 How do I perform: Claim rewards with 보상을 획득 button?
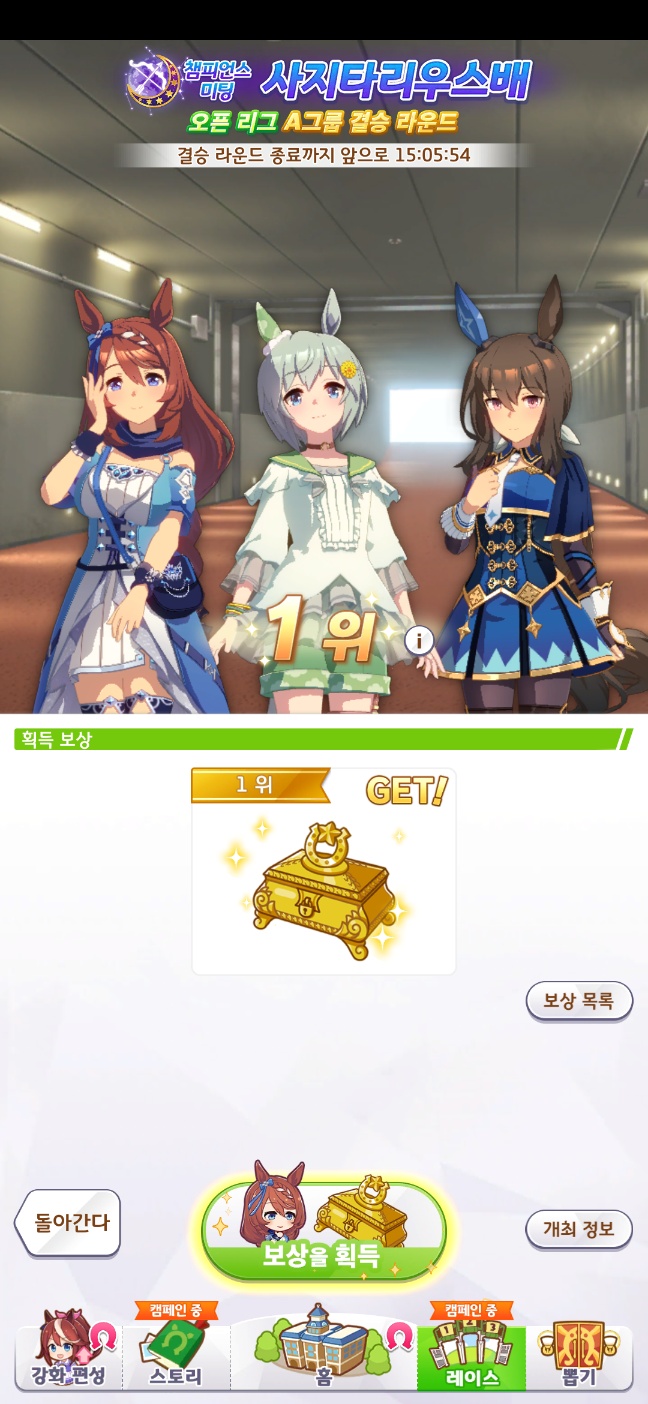click(x=324, y=1232)
